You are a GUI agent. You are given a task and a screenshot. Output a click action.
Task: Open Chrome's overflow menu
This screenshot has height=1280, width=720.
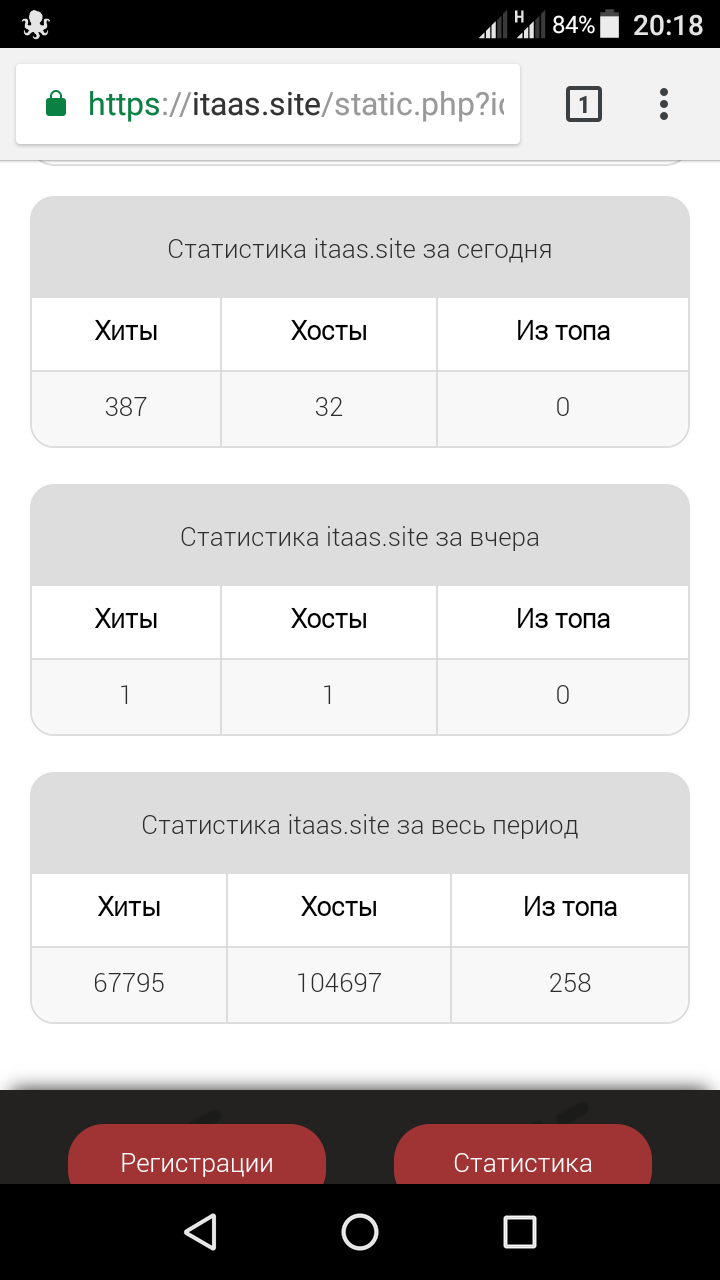(664, 104)
